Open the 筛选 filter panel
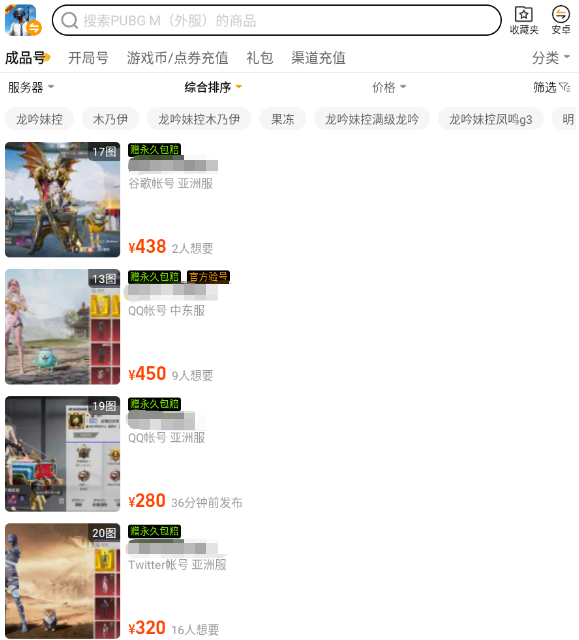 (552, 87)
